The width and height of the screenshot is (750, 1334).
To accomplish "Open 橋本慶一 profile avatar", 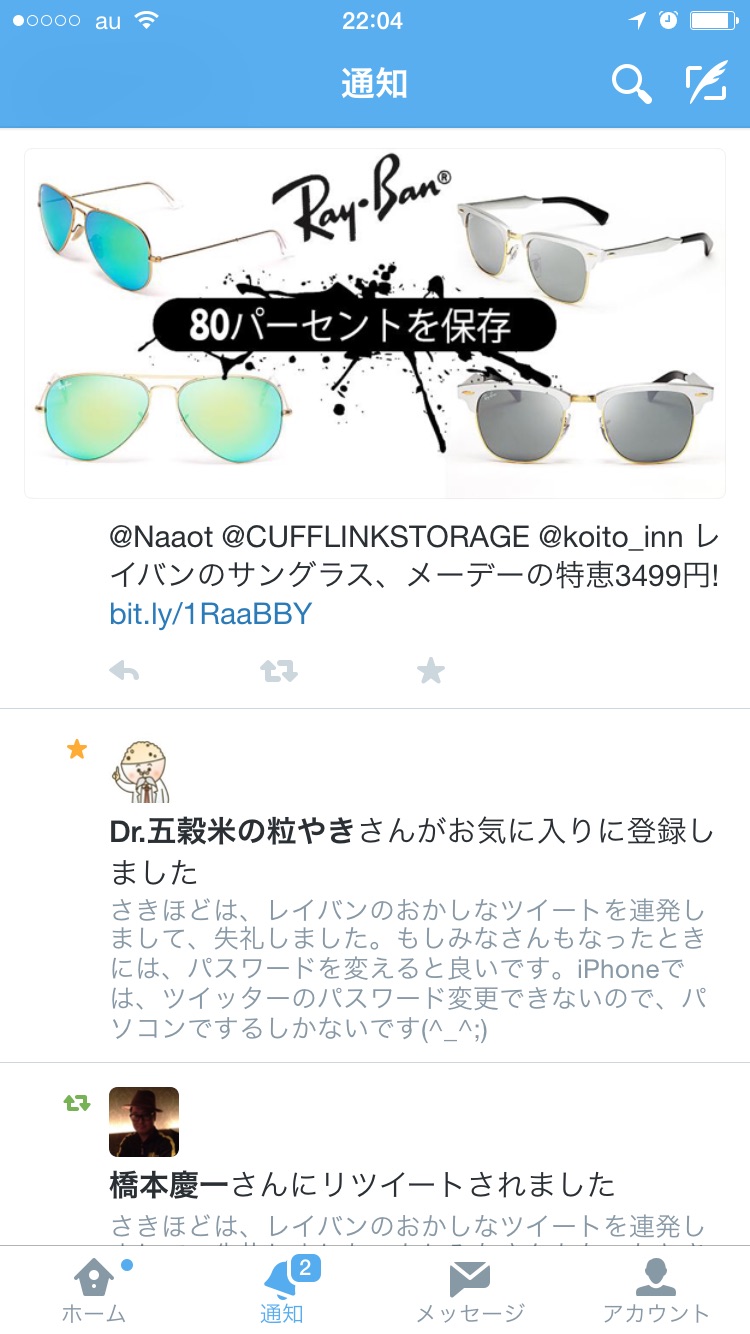I will pyautogui.click(x=143, y=1121).
